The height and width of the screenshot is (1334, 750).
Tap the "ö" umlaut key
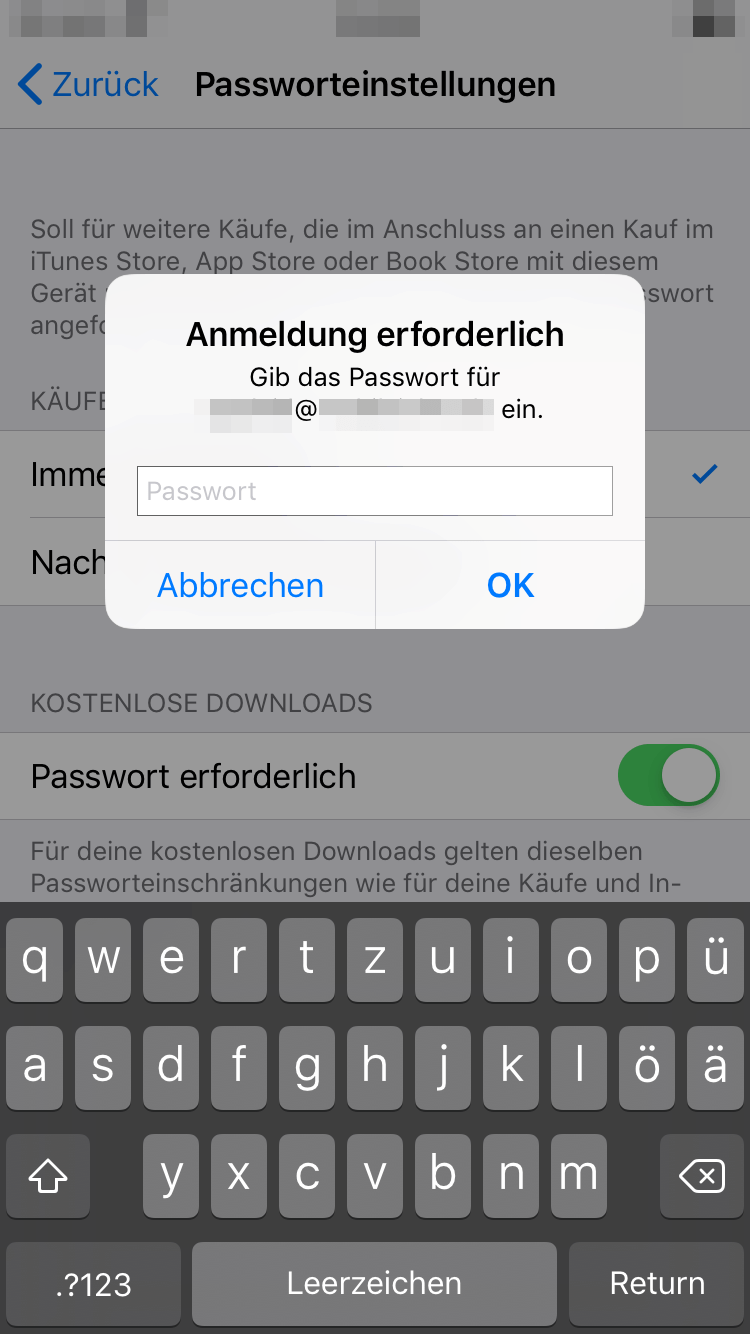click(x=646, y=1068)
